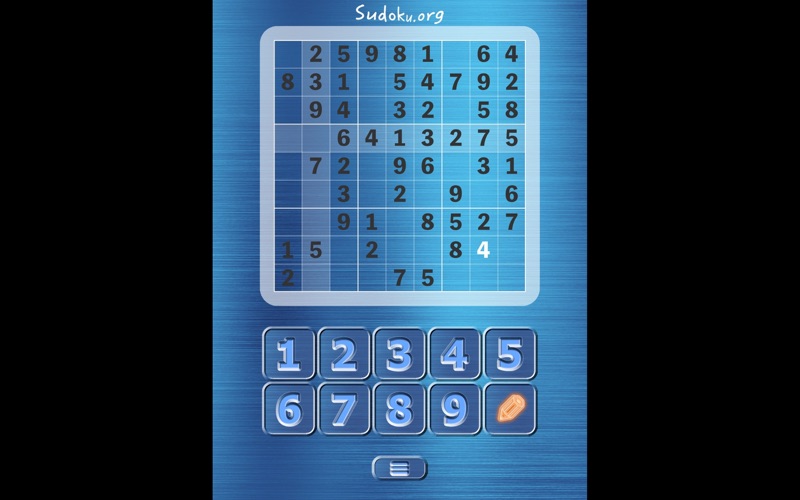The image size is (800, 500).
Task: Tap the digit 5 button
Action: pos(510,354)
